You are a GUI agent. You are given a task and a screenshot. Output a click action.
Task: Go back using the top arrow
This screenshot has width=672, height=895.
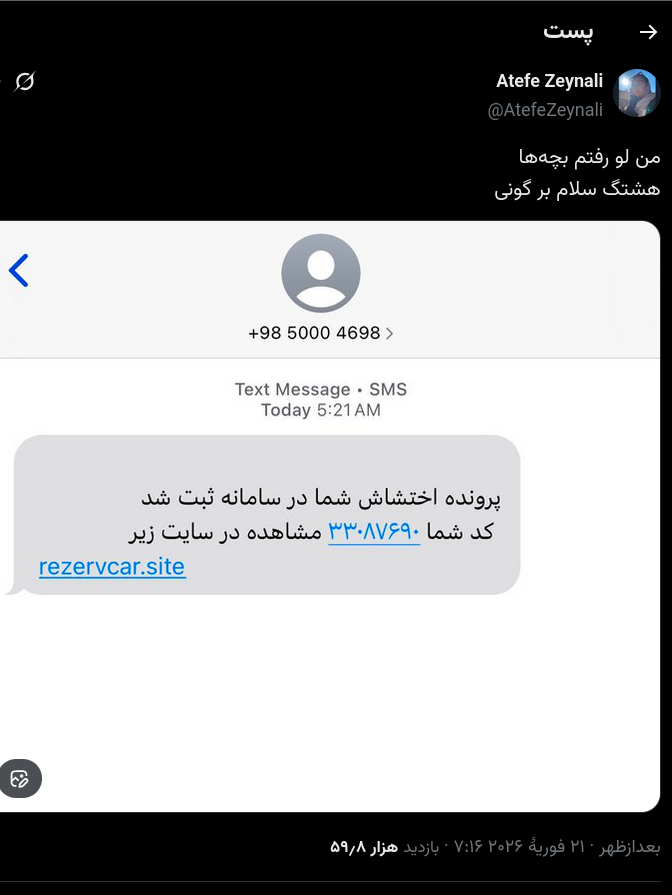tap(648, 32)
